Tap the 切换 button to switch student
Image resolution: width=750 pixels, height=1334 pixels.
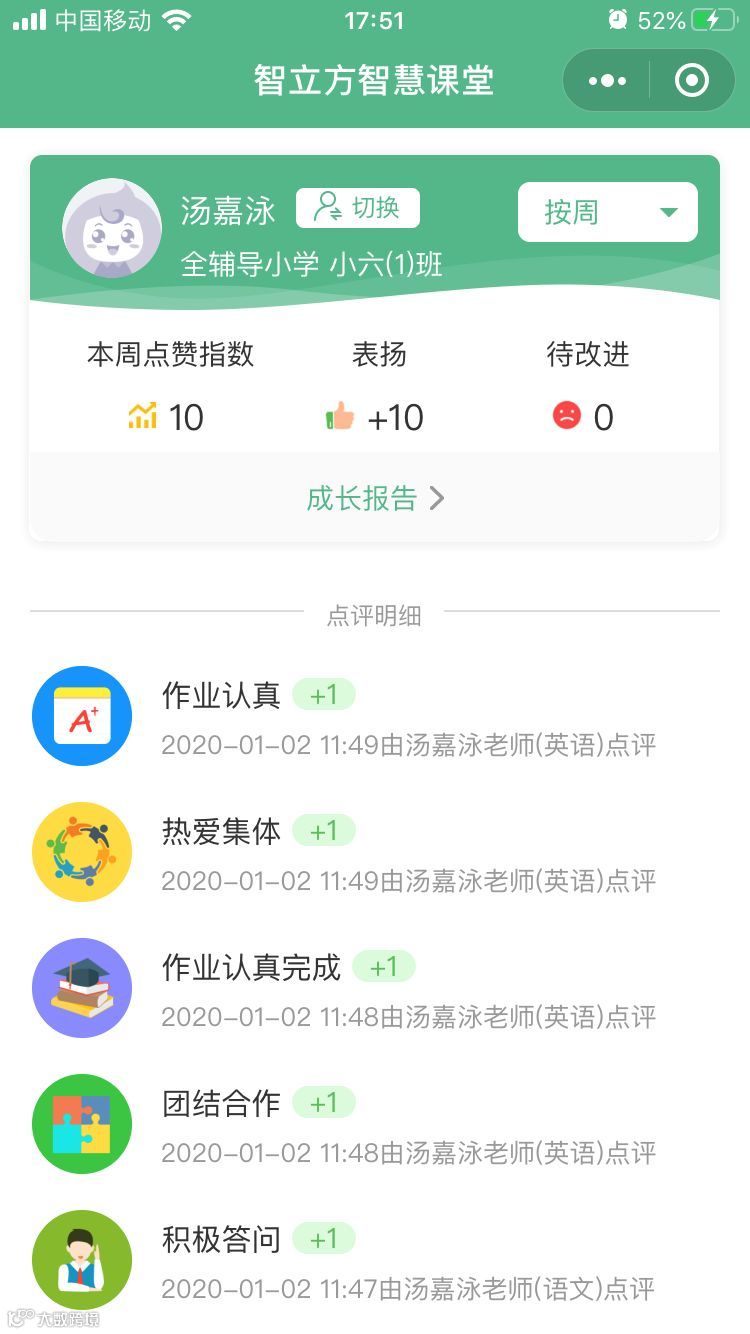[358, 208]
